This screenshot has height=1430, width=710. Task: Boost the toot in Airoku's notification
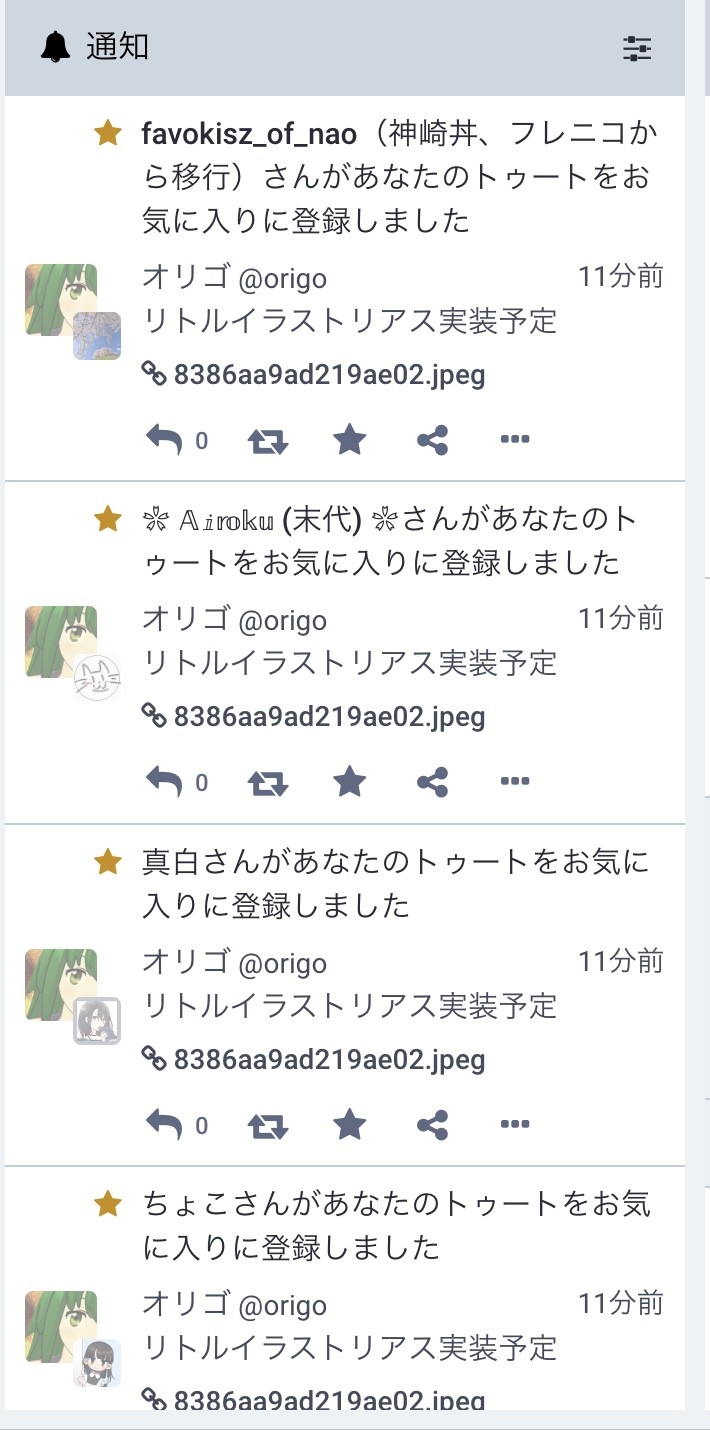tap(268, 782)
